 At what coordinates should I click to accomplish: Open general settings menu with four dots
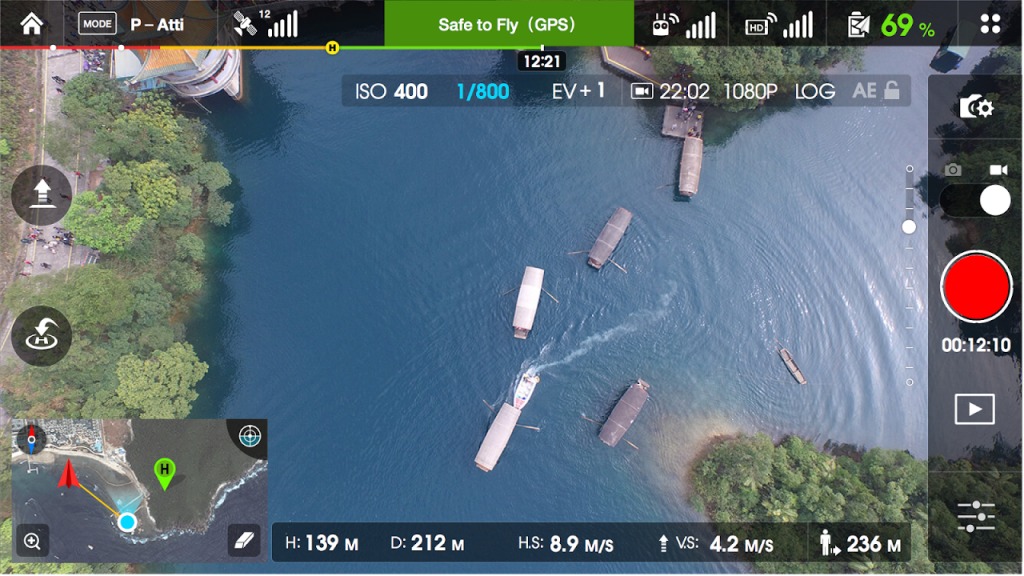click(x=990, y=24)
